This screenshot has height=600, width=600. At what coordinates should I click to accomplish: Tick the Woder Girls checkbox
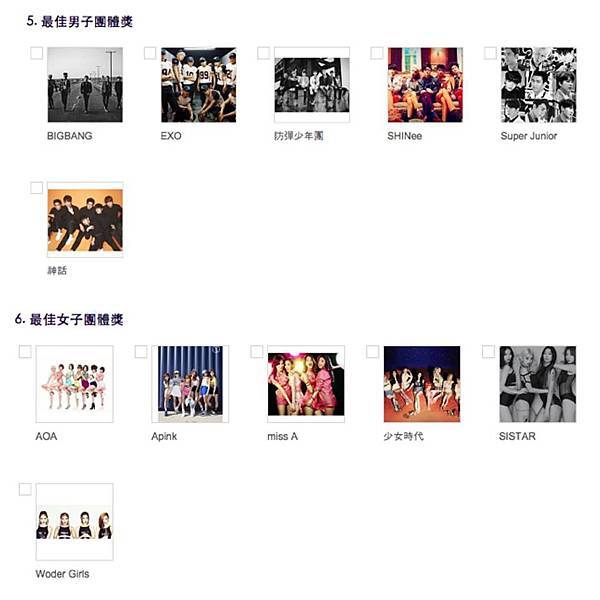click(25, 489)
